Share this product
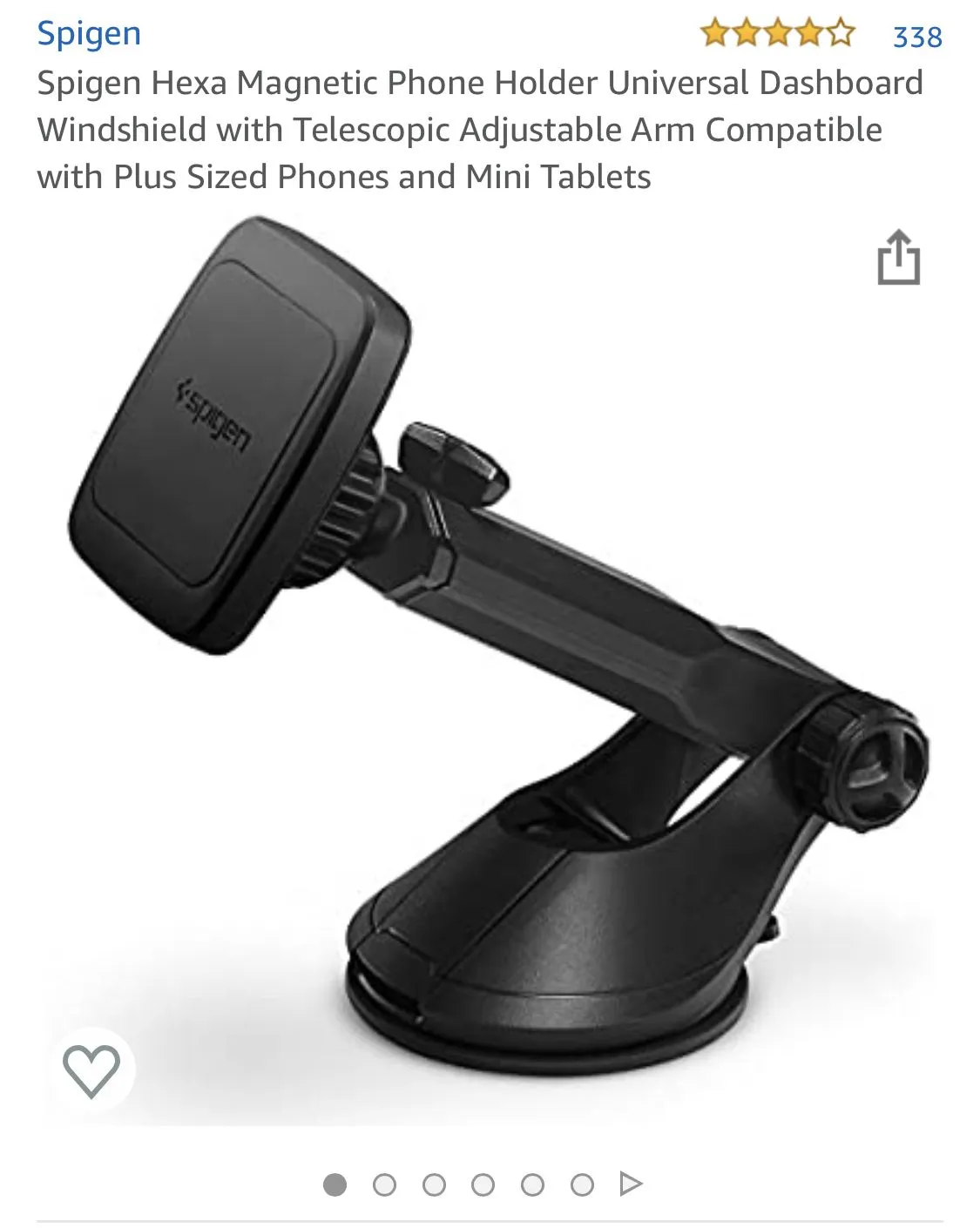The height and width of the screenshot is (1228, 980). point(898,258)
